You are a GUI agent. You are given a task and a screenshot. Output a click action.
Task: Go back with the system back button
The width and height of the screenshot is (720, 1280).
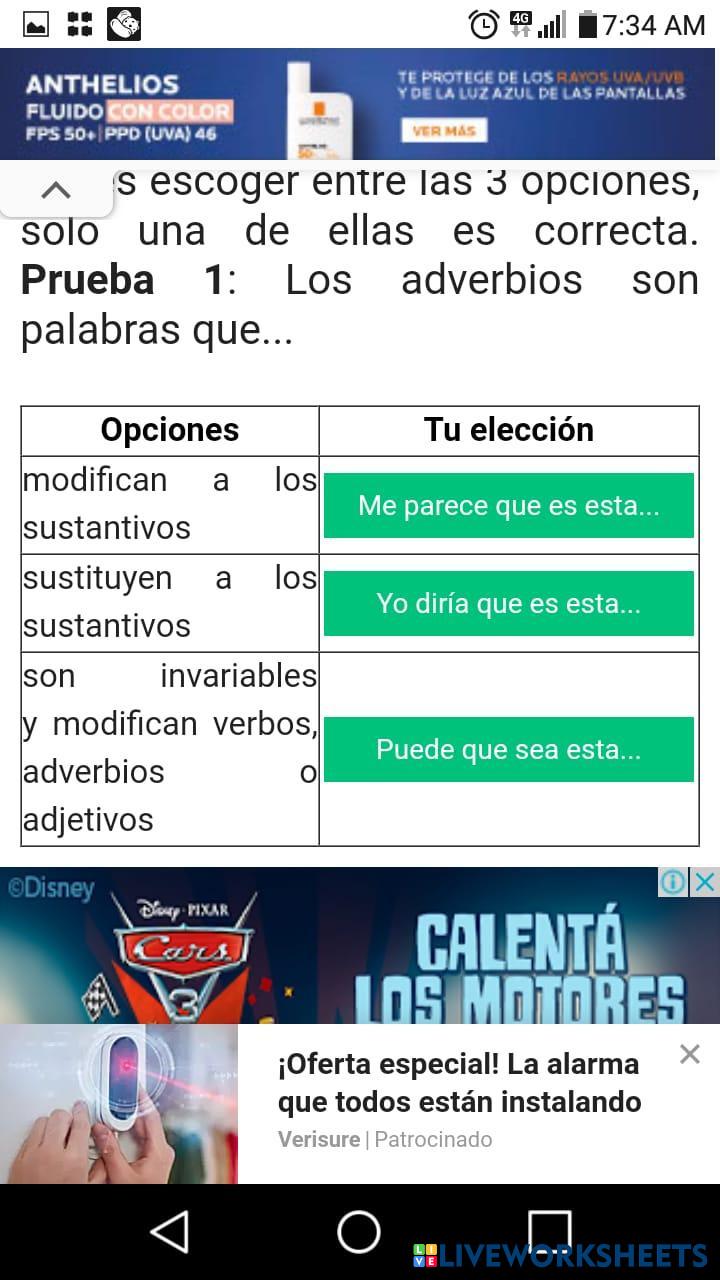click(170, 1231)
